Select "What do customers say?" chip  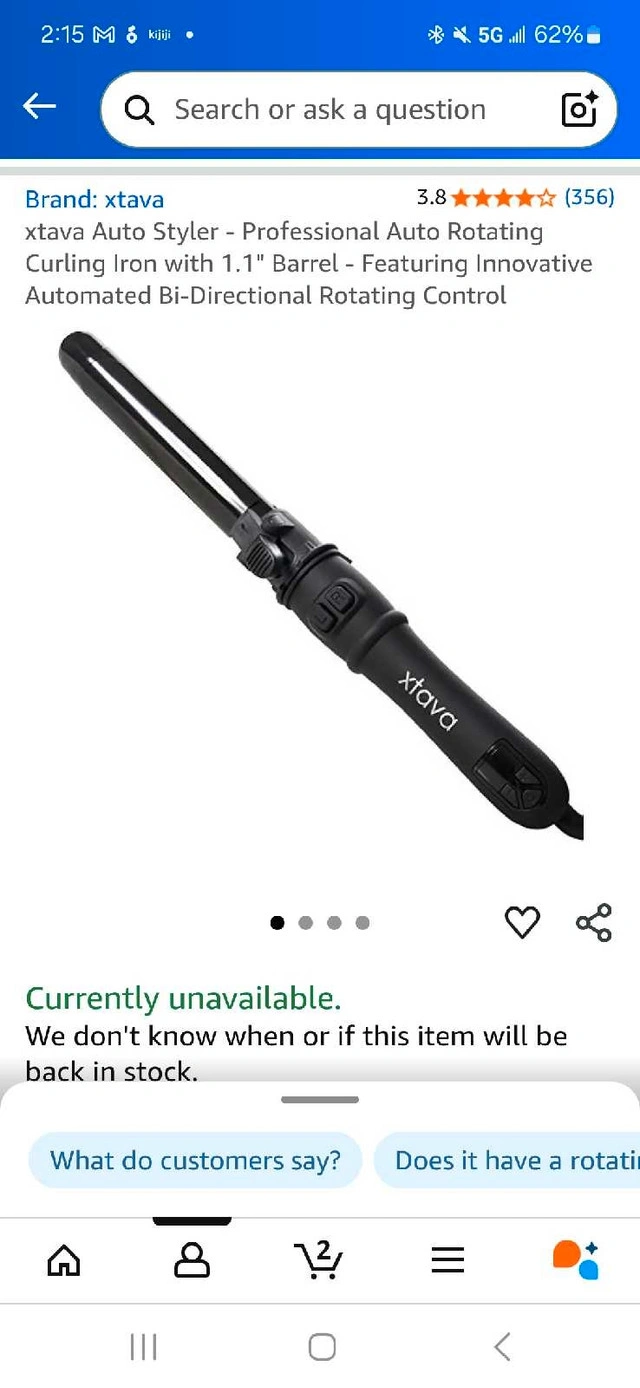(x=195, y=1160)
